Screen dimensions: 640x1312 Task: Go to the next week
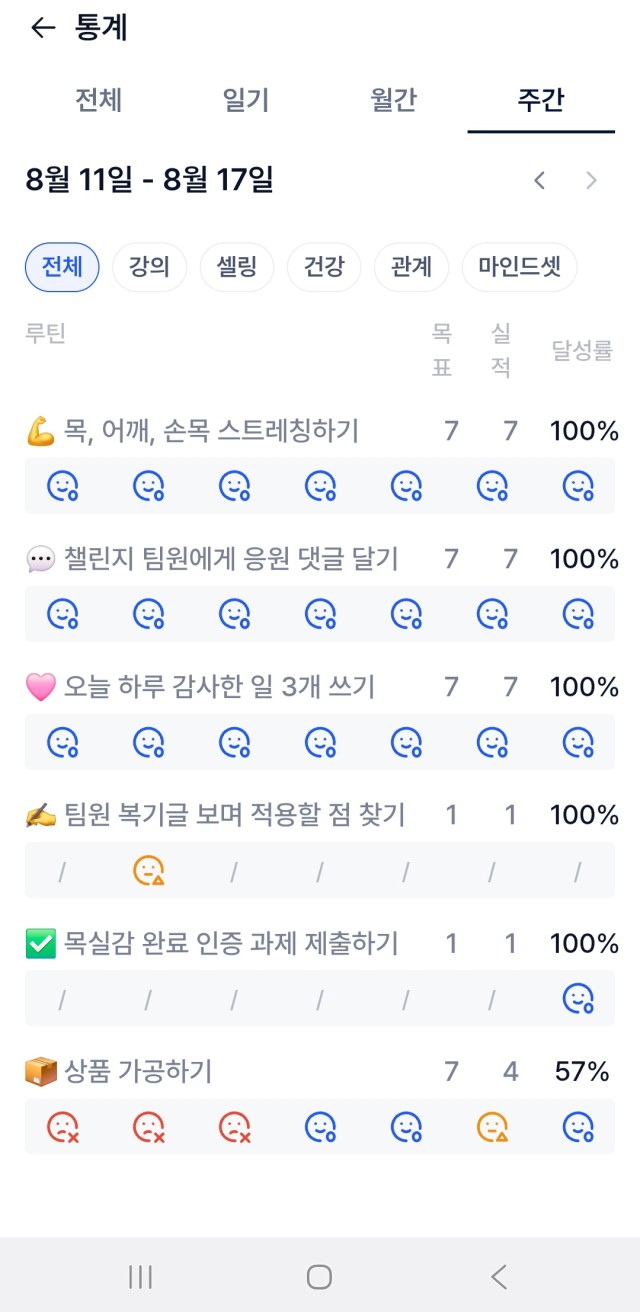click(591, 181)
